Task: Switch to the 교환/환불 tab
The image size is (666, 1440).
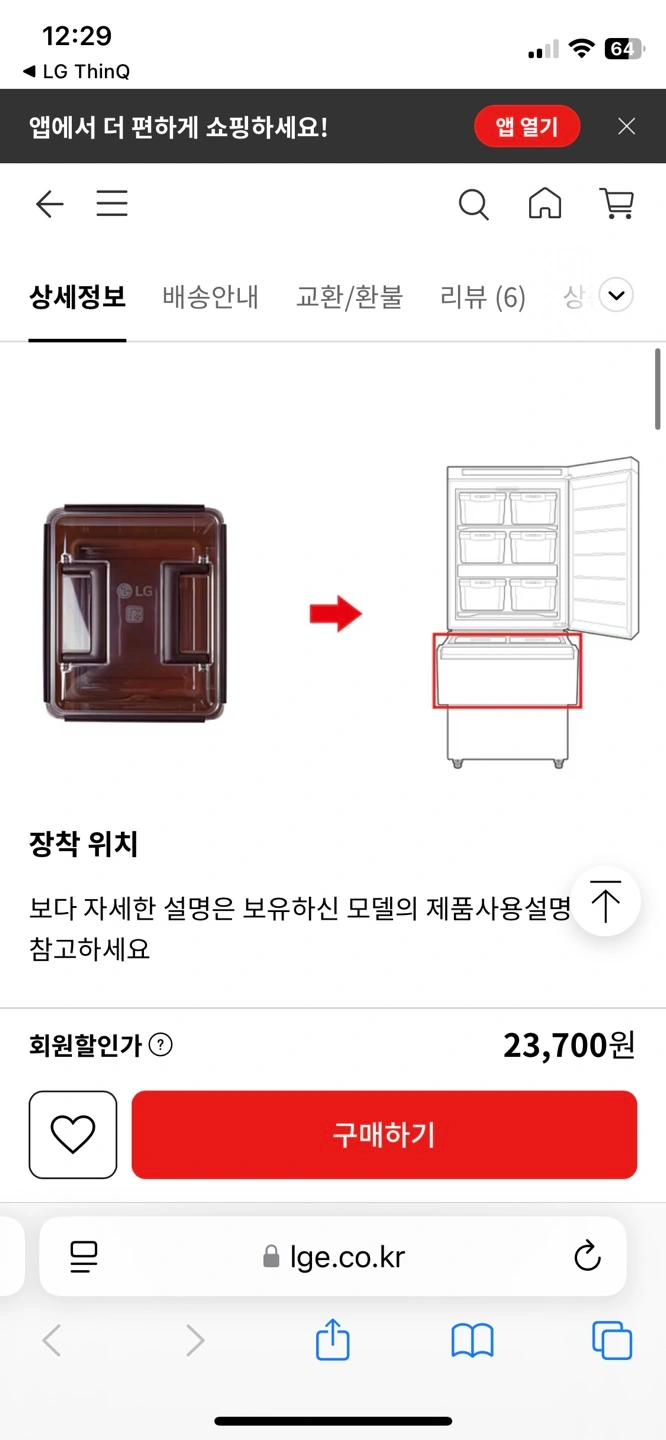Action: tap(349, 297)
